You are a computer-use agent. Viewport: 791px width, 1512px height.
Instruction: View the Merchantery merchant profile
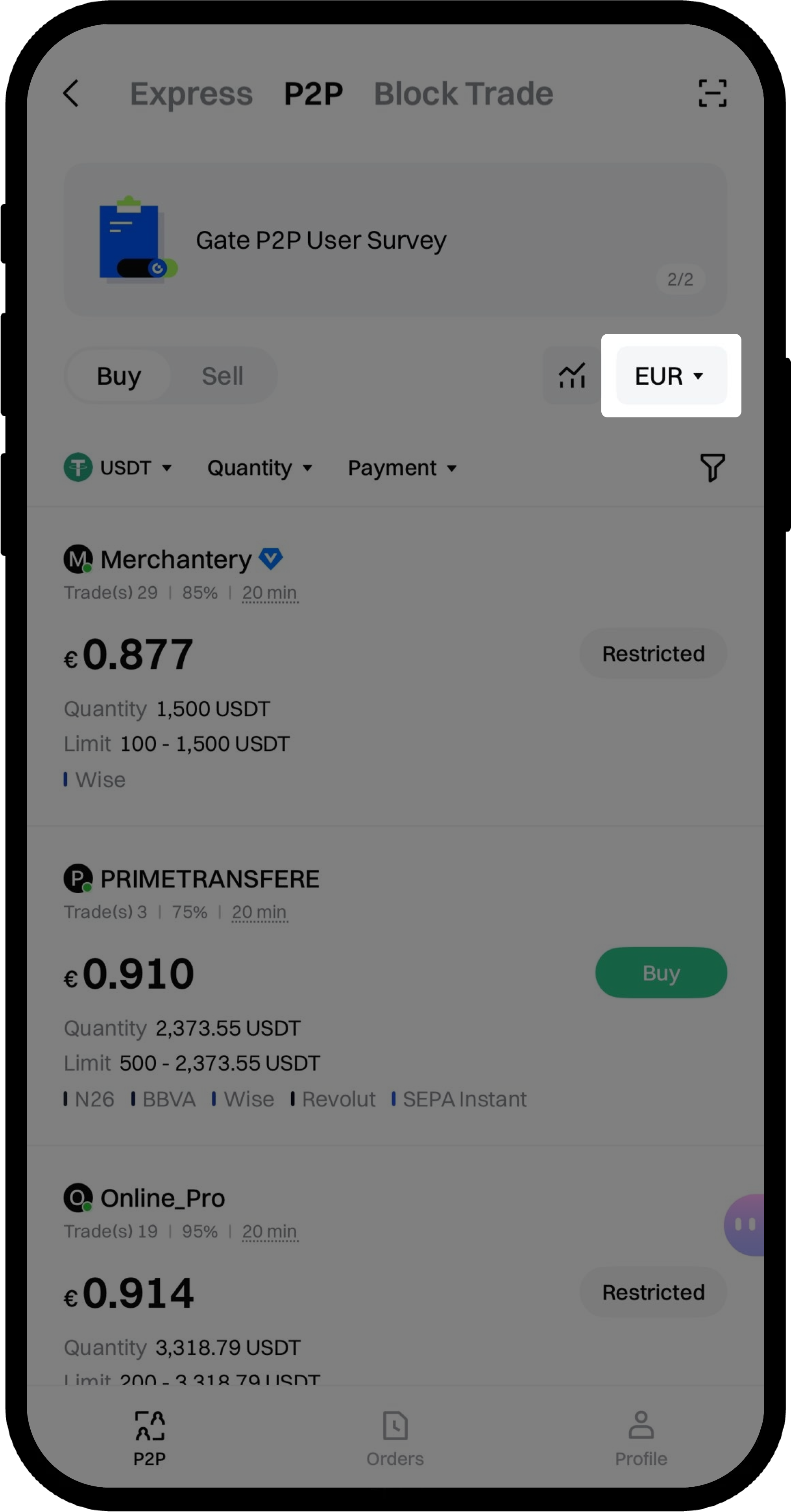(175, 560)
